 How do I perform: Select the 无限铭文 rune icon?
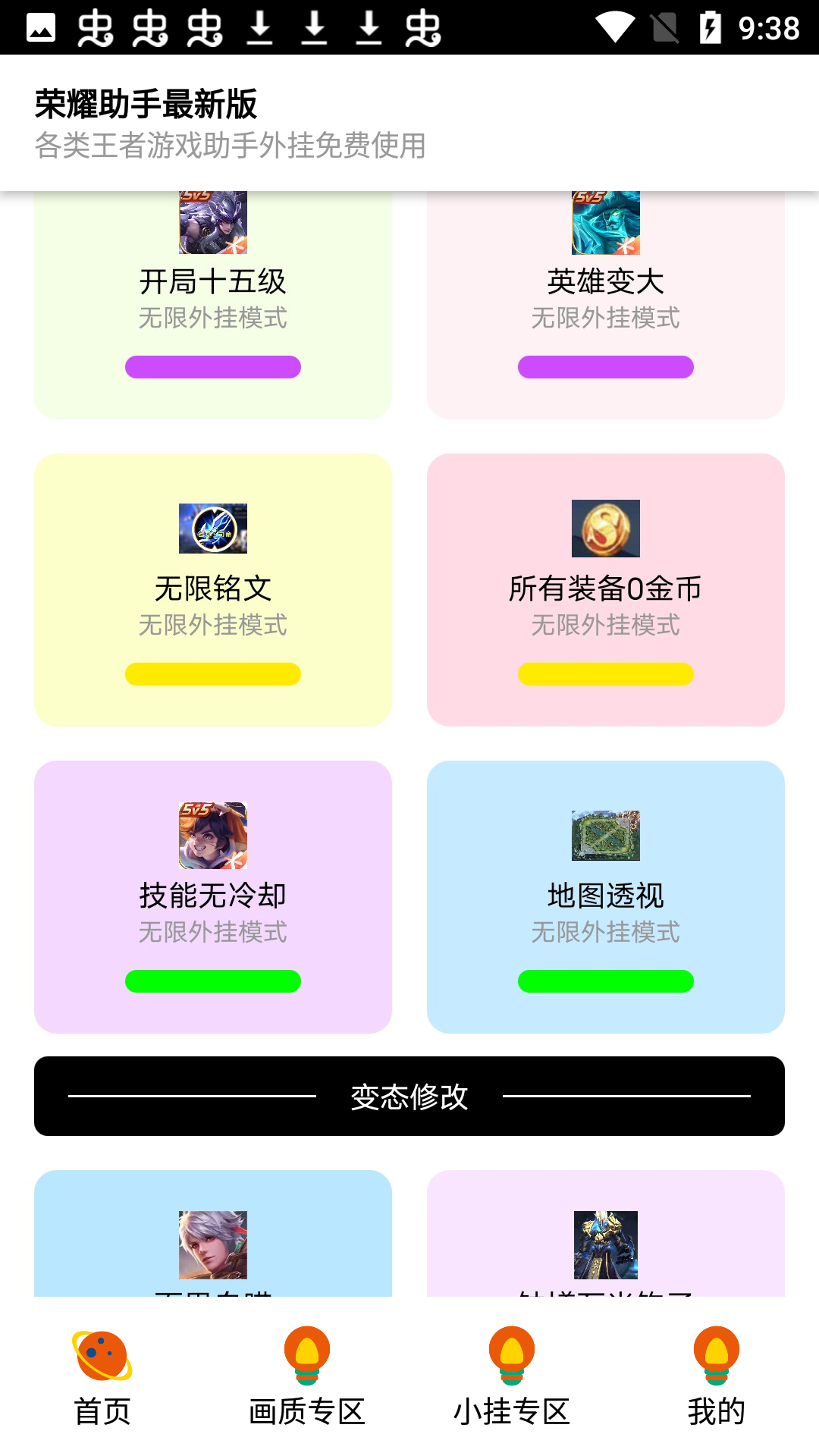tap(212, 529)
